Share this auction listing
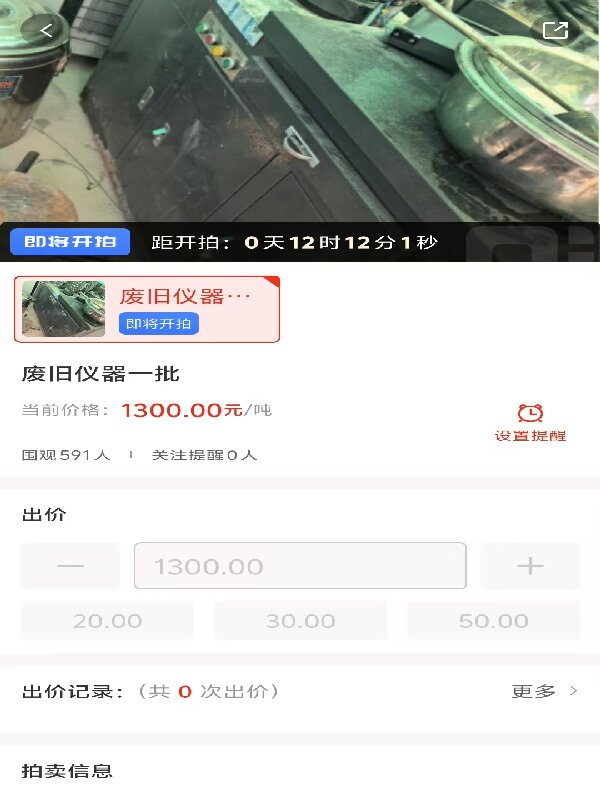This screenshot has width=600, height=800. 554,30
